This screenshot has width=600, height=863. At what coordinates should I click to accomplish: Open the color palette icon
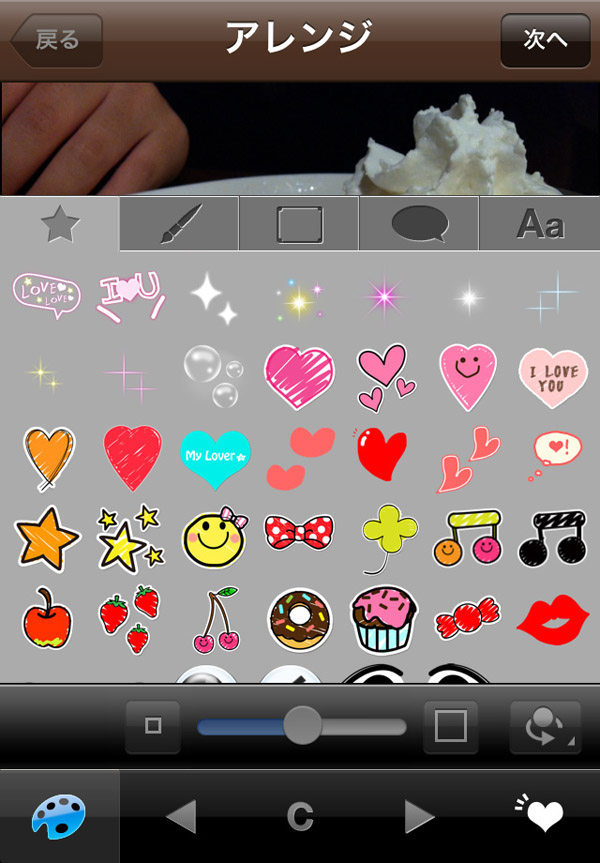(59, 817)
